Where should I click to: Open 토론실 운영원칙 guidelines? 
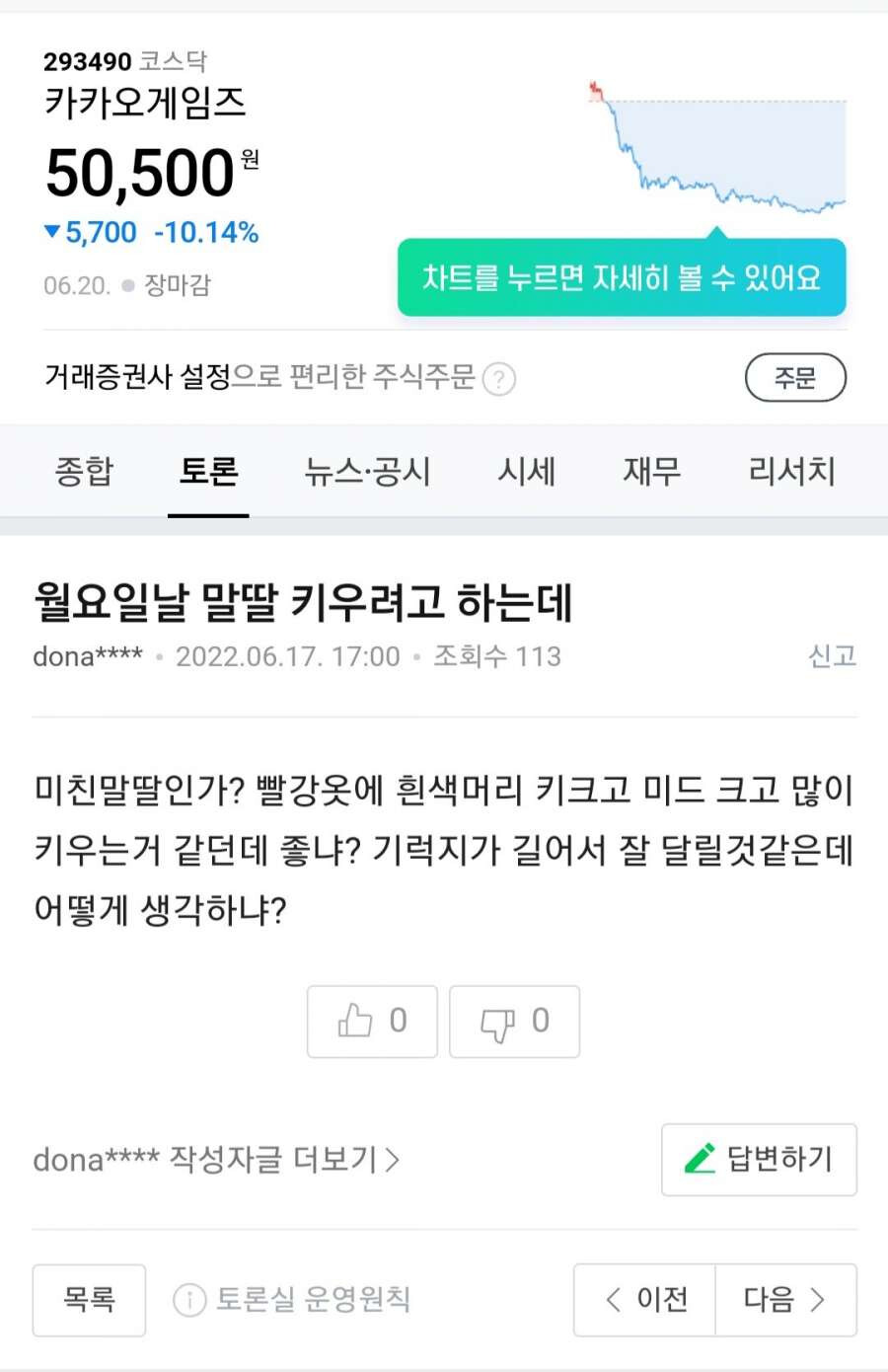pyautogui.click(x=292, y=1299)
